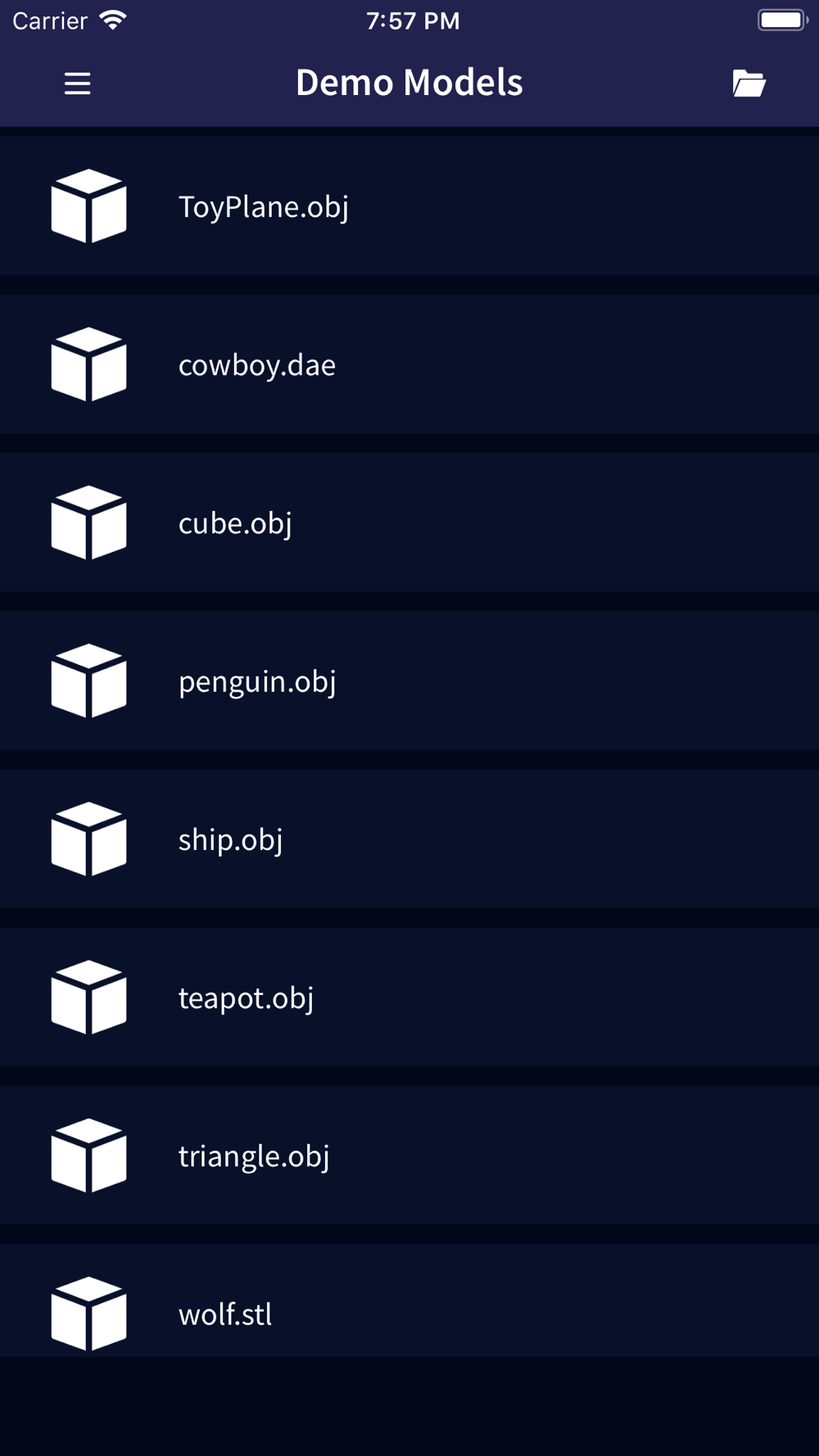View the ship.obj model
Screen dimensions: 819x1456
click(409, 839)
